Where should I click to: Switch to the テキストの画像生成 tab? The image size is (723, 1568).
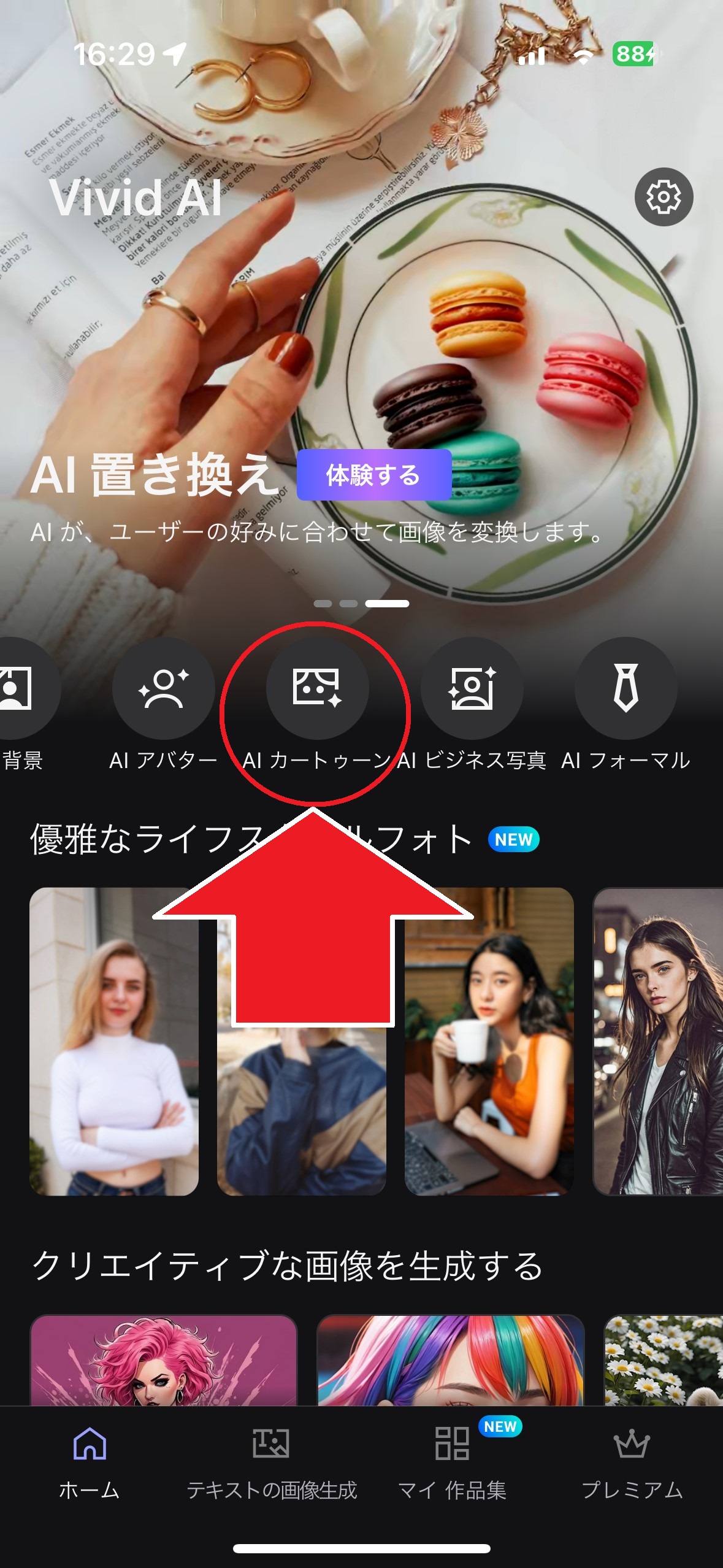[x=271, y=1462]
